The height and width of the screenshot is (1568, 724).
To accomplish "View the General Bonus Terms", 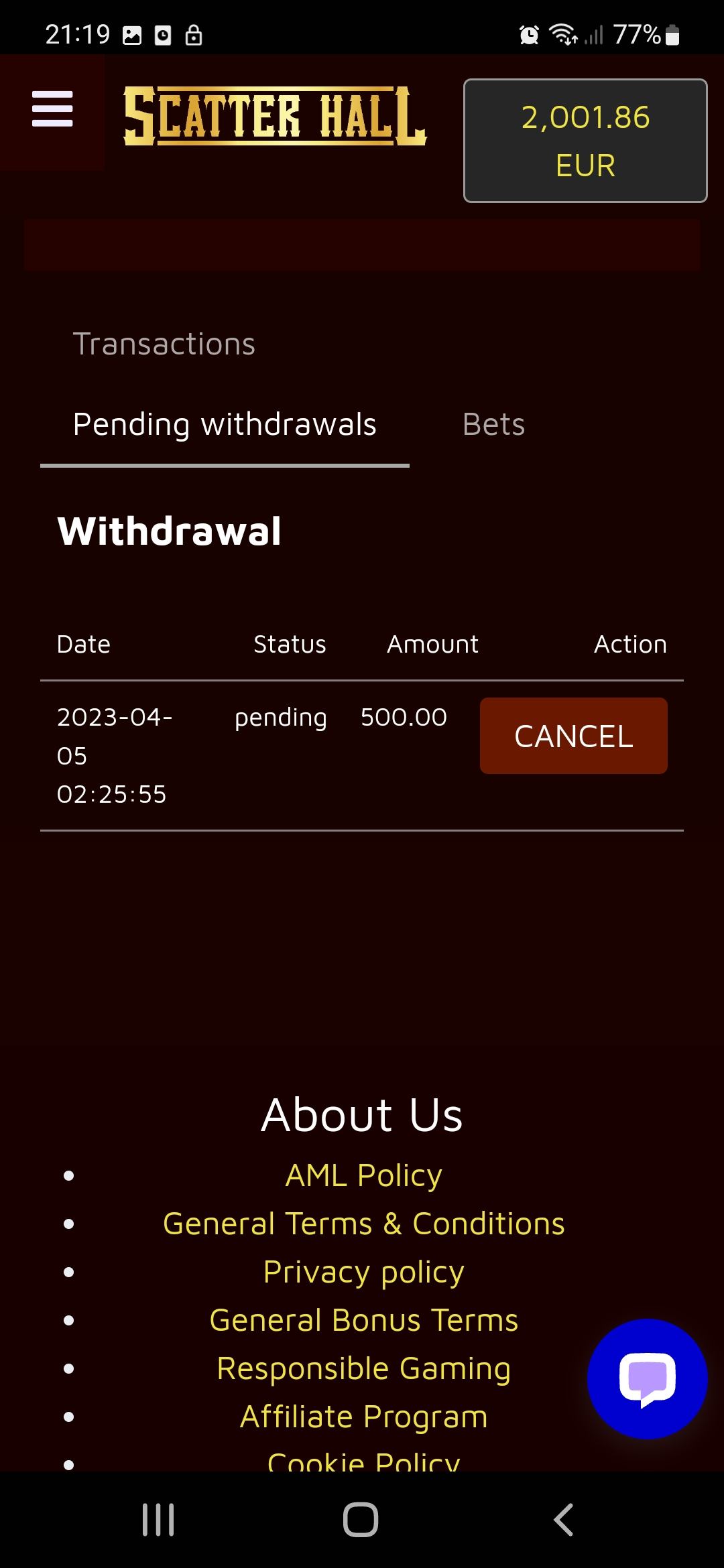I will pos(363,1320).
